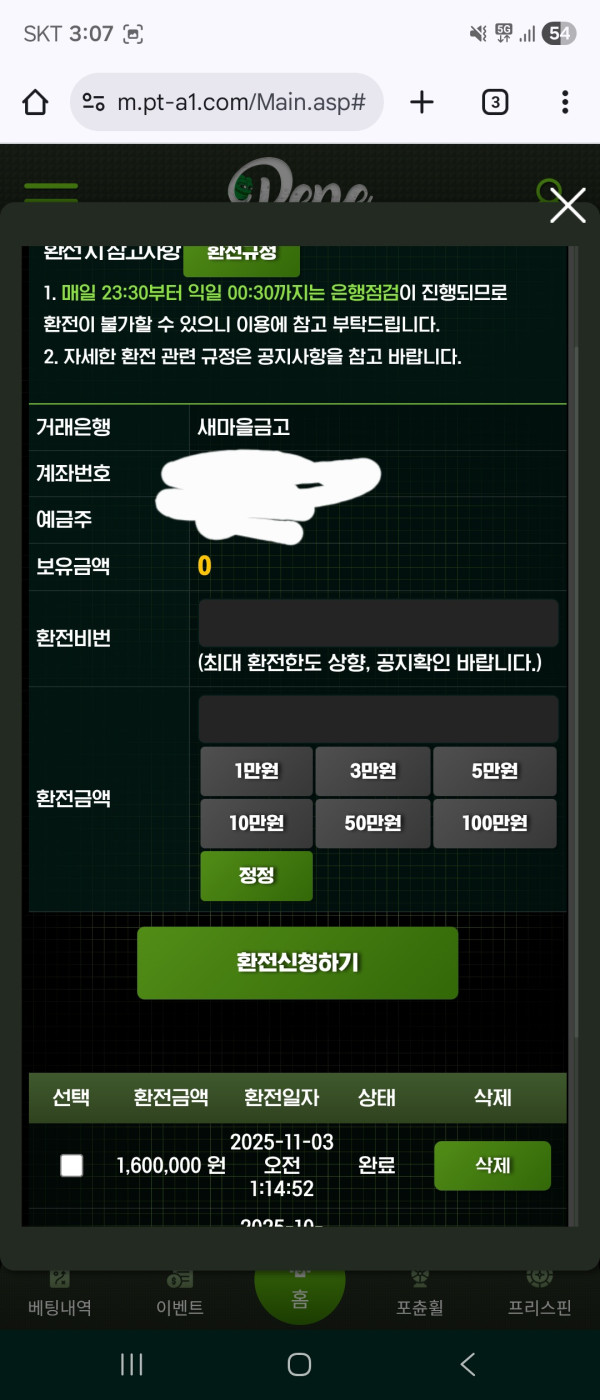Open the 환전규정 rules button

click(241, 255)
